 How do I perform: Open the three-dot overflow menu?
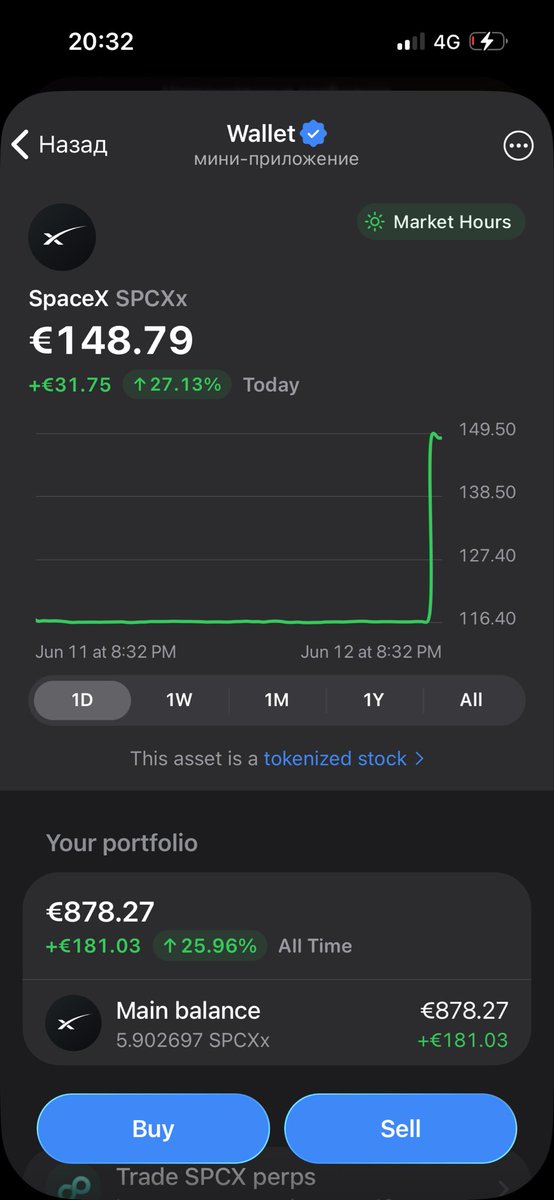pos(518,146)
